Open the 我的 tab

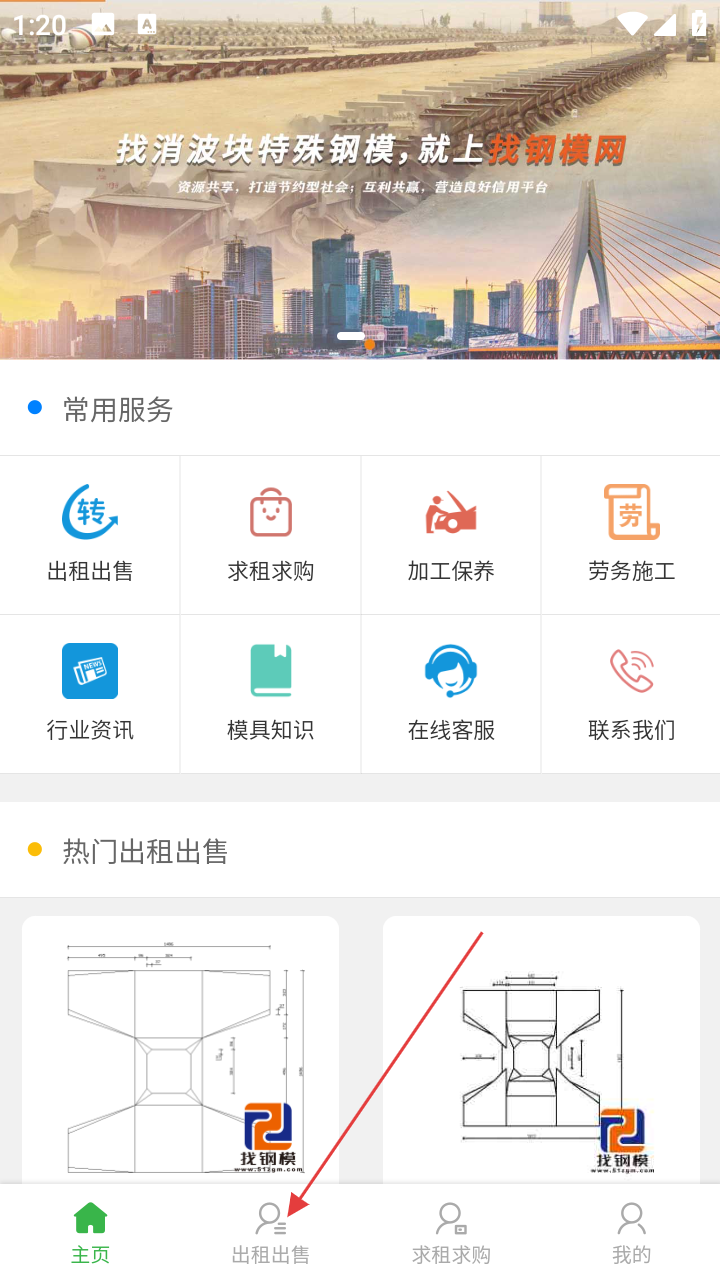pyautogui.click(x=631, y=1233)
